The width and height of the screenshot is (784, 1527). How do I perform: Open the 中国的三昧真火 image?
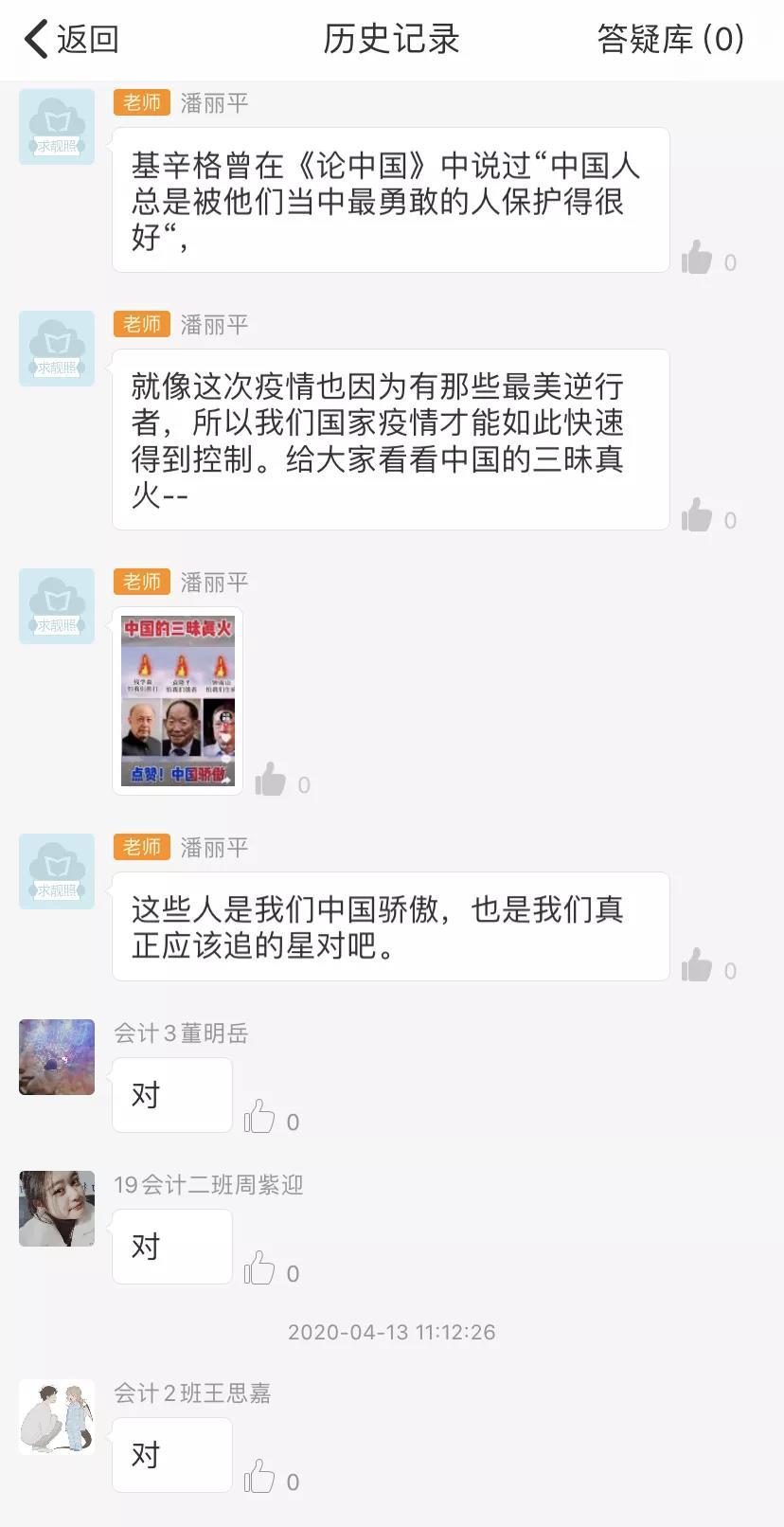pyautogui.click(x=178, y=700)
